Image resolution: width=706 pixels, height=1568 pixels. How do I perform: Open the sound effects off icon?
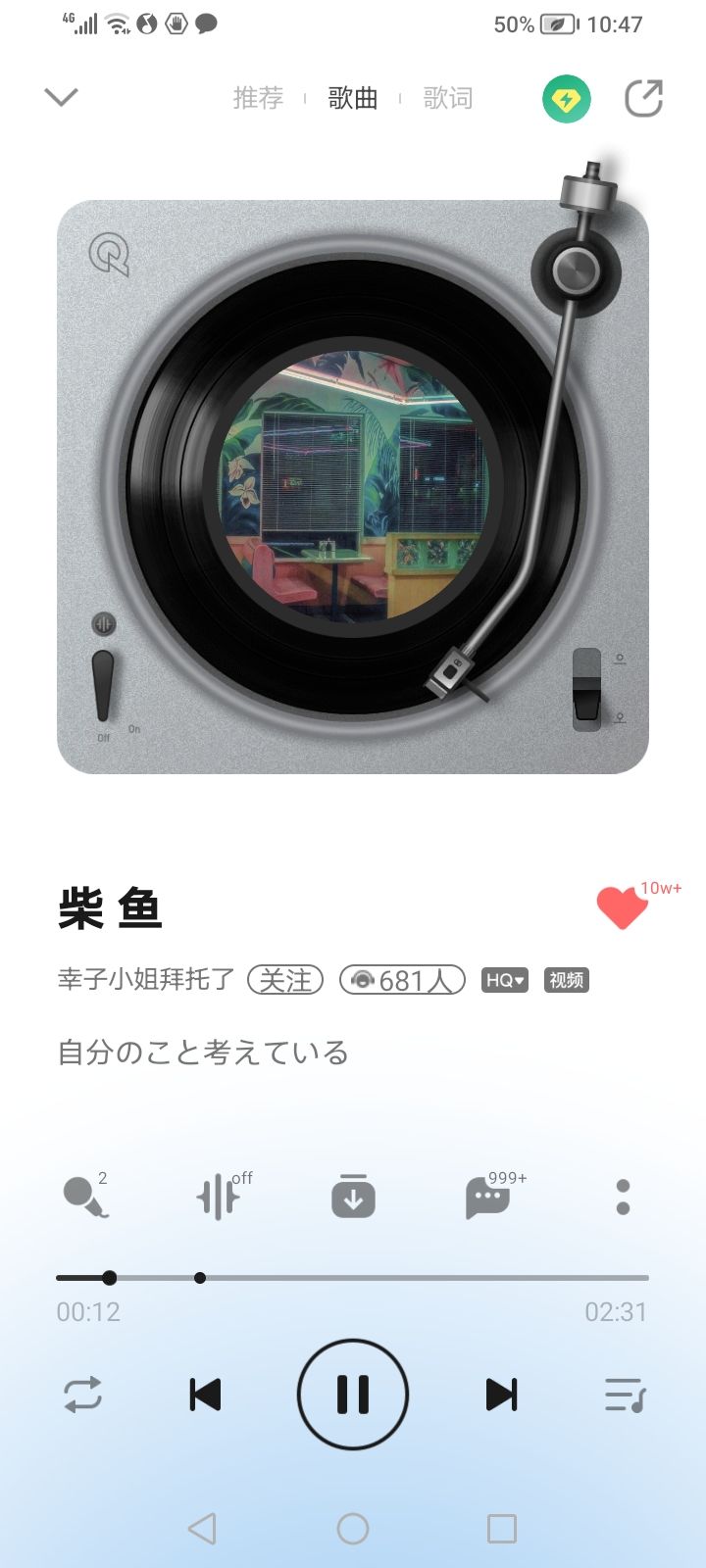click(x=223, y=1197)
